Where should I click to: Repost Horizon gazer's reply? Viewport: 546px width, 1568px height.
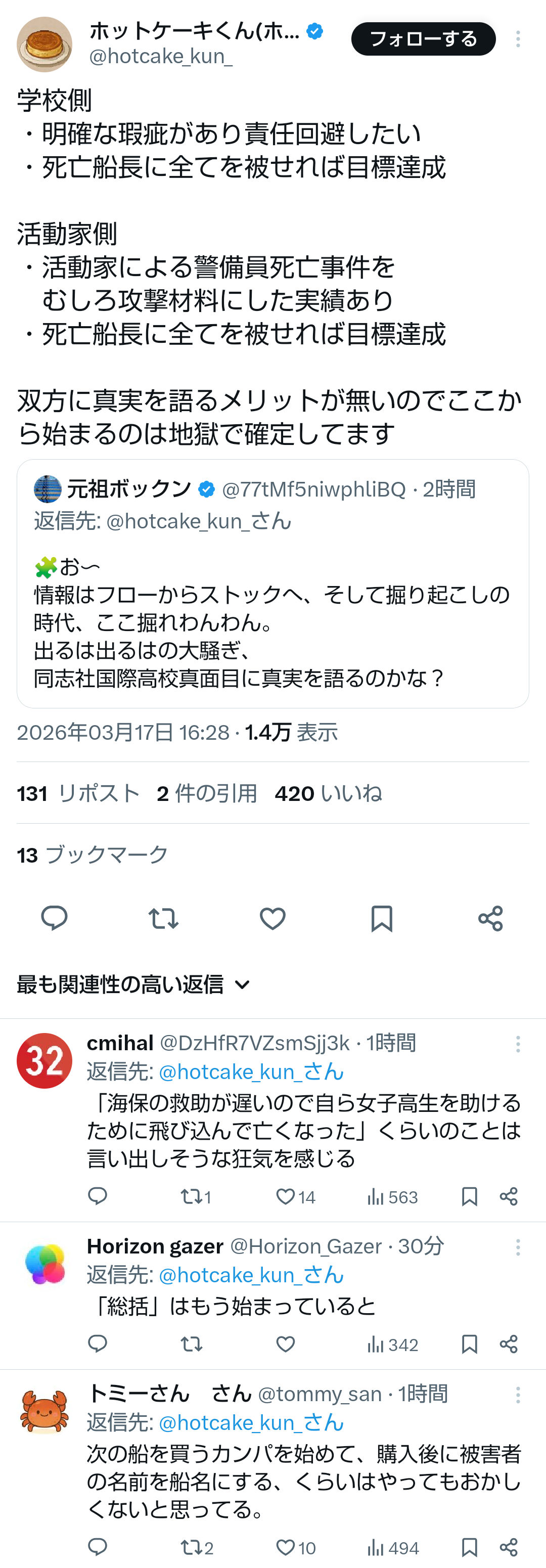tap(191, 1344)
